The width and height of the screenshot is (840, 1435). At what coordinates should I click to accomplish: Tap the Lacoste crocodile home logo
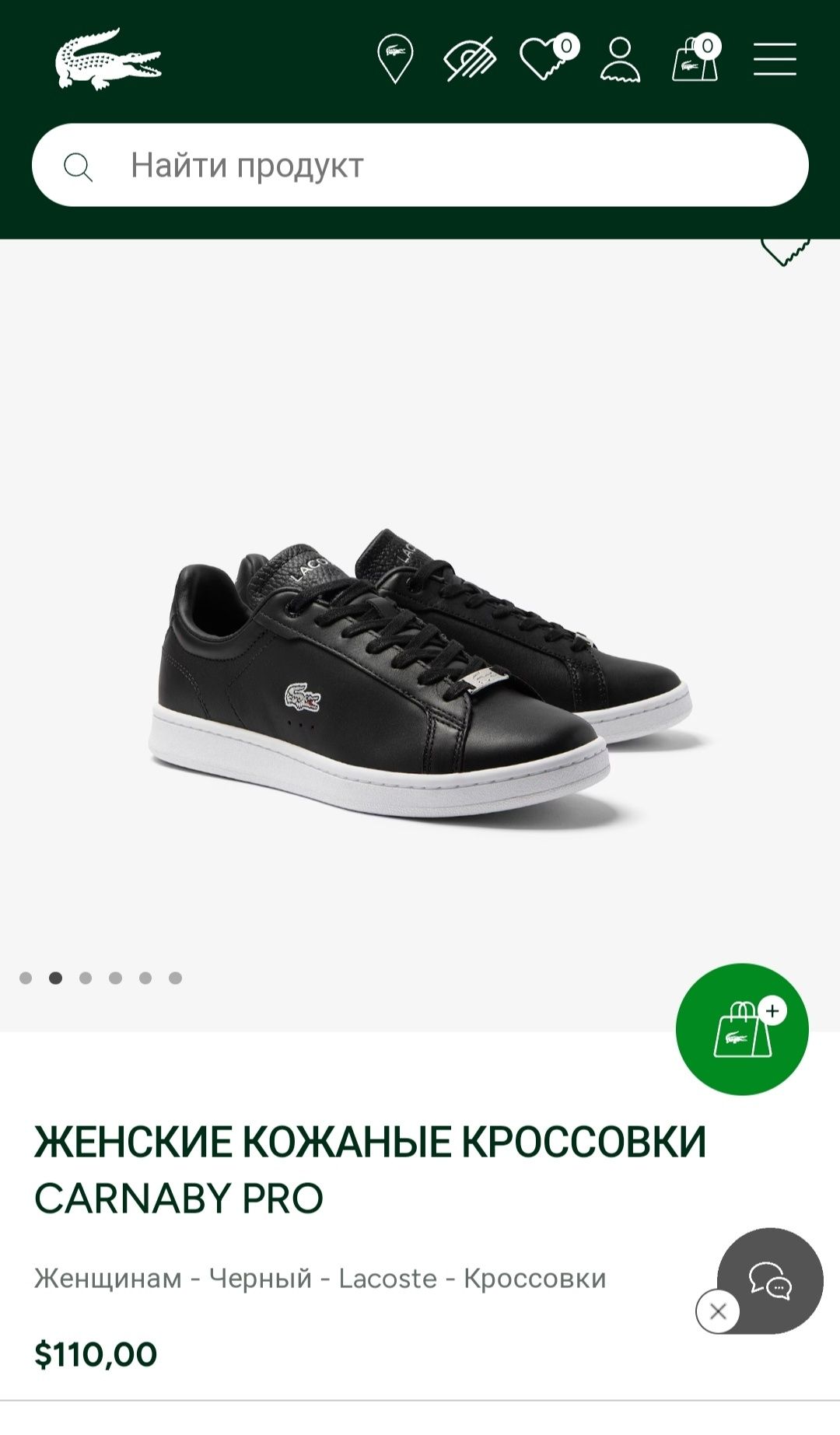[108, 59]
